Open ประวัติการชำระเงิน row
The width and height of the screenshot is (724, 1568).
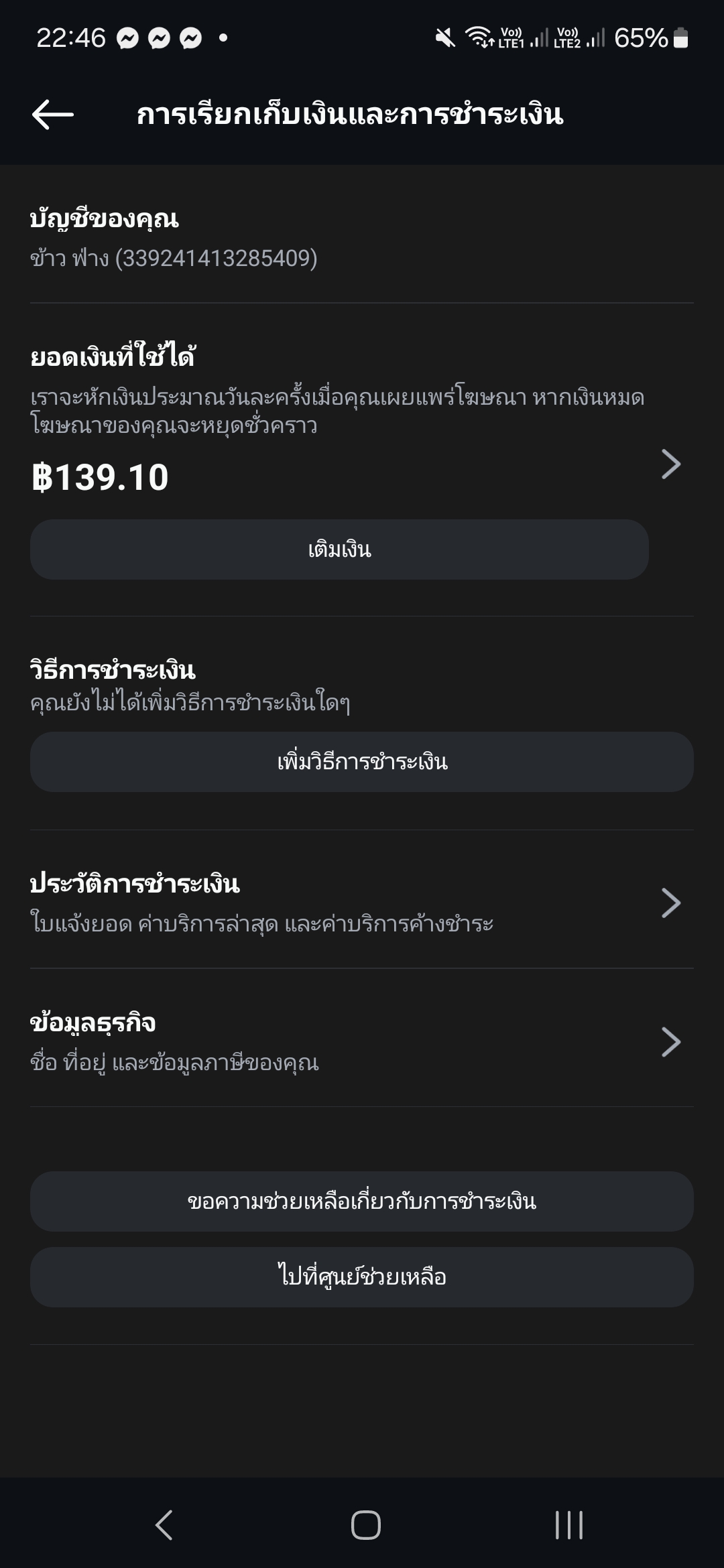tap(362, 902)
